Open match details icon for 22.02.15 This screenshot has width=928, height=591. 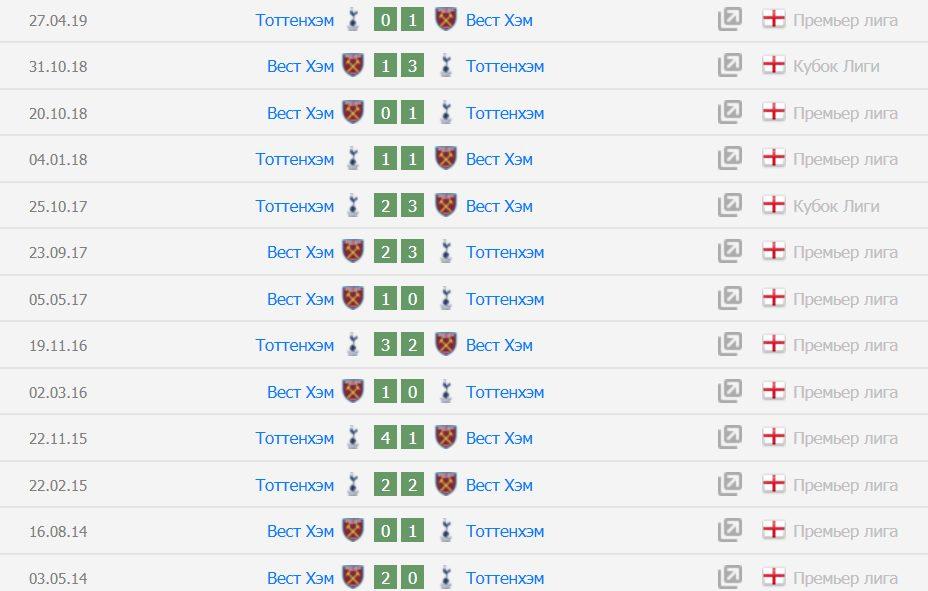(730, 485)
